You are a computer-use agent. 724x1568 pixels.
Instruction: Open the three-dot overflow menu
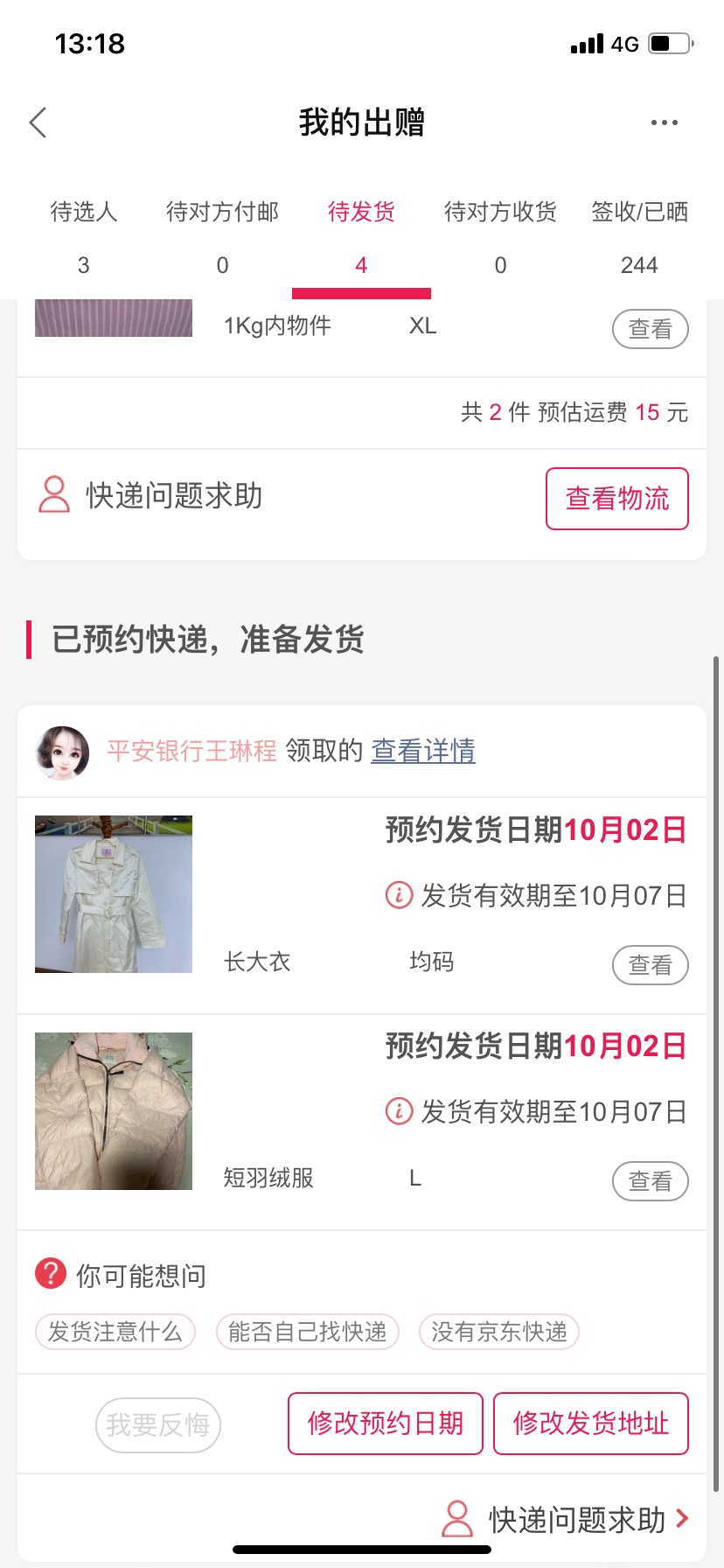(664, 122)
